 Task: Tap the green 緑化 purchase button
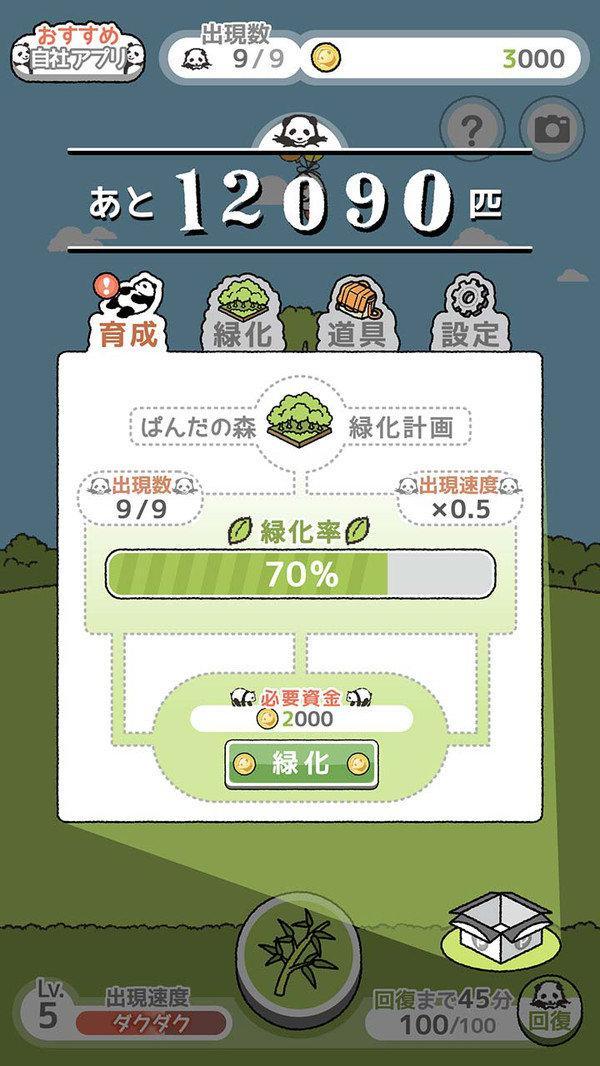click(301, 764)
